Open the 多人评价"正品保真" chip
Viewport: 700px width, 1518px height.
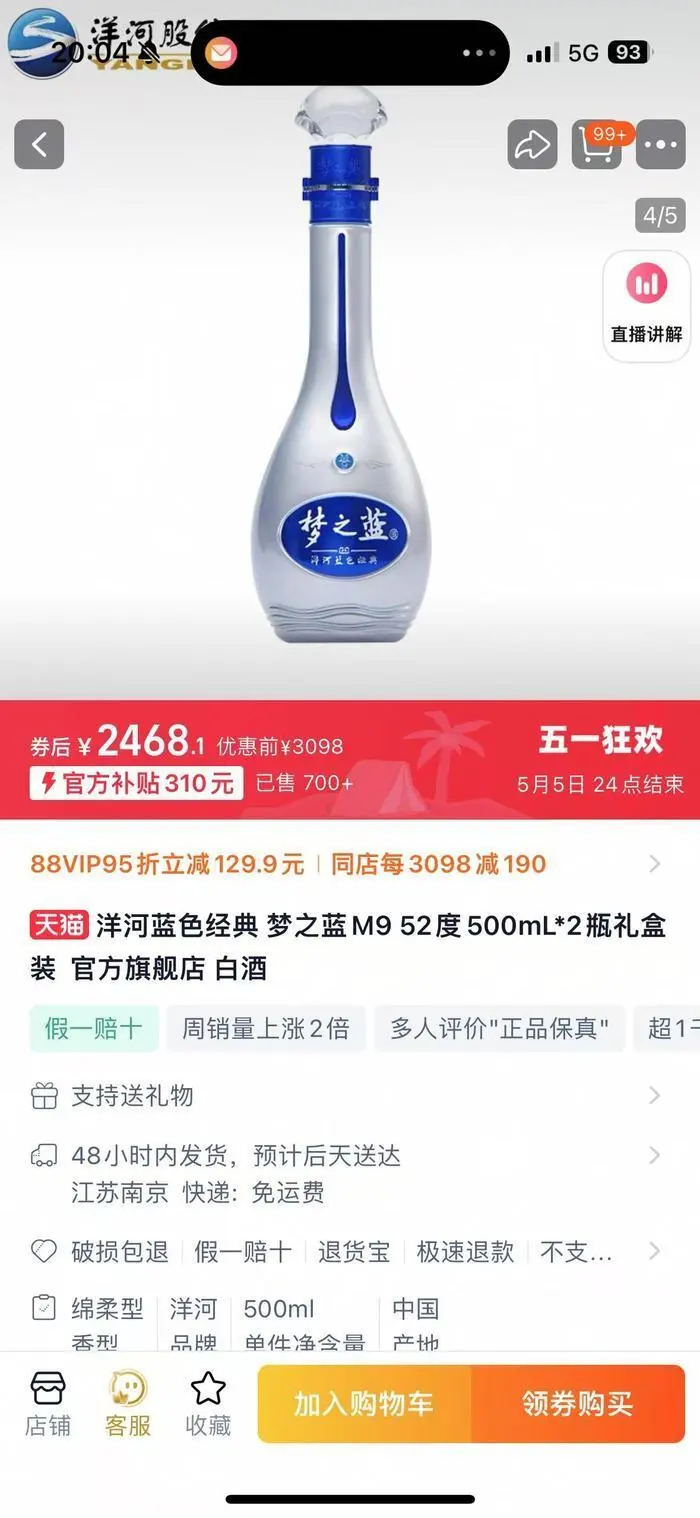pos(499,1028)
